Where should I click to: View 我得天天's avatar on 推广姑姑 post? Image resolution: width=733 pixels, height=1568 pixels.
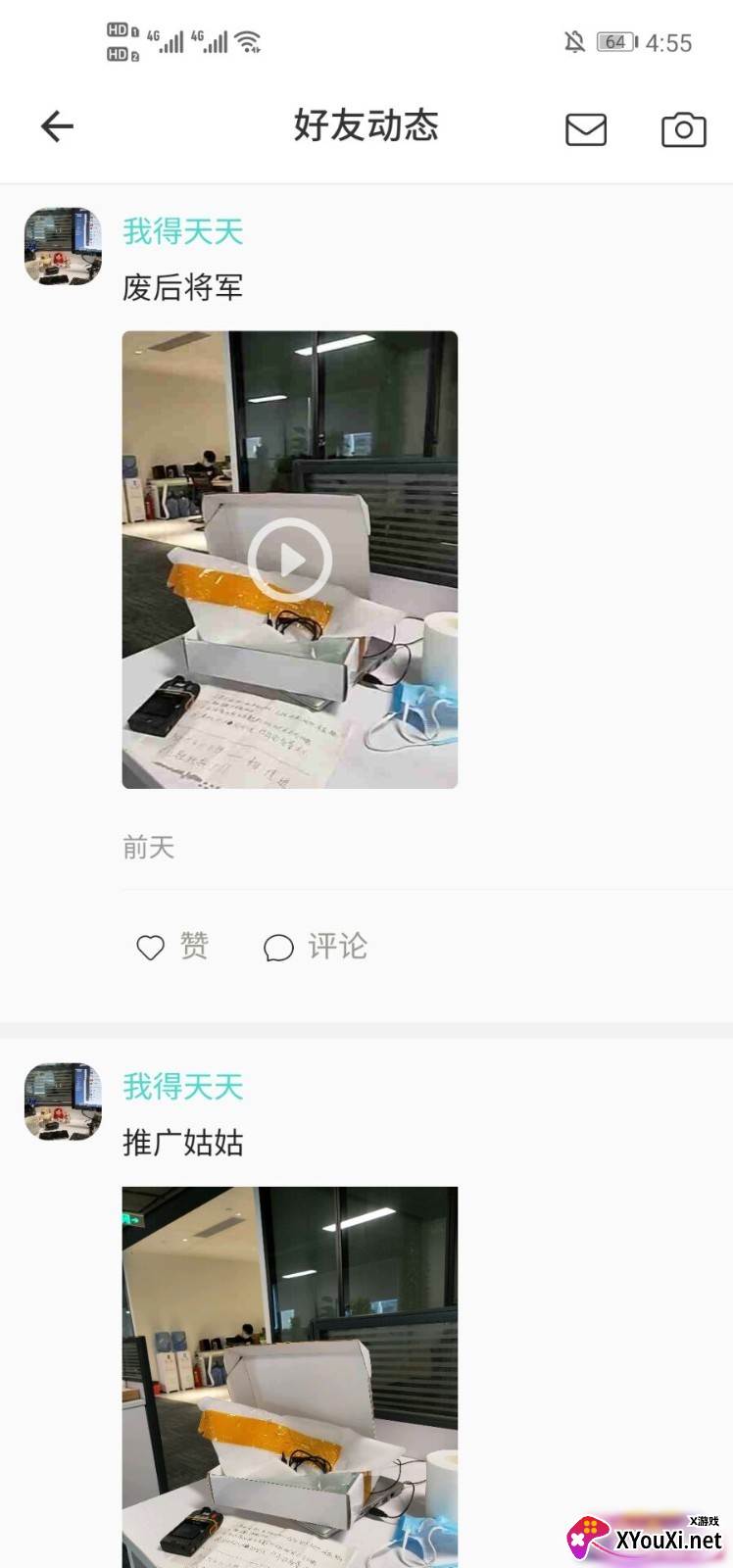pyautogui.click(x=63, y=1102)
